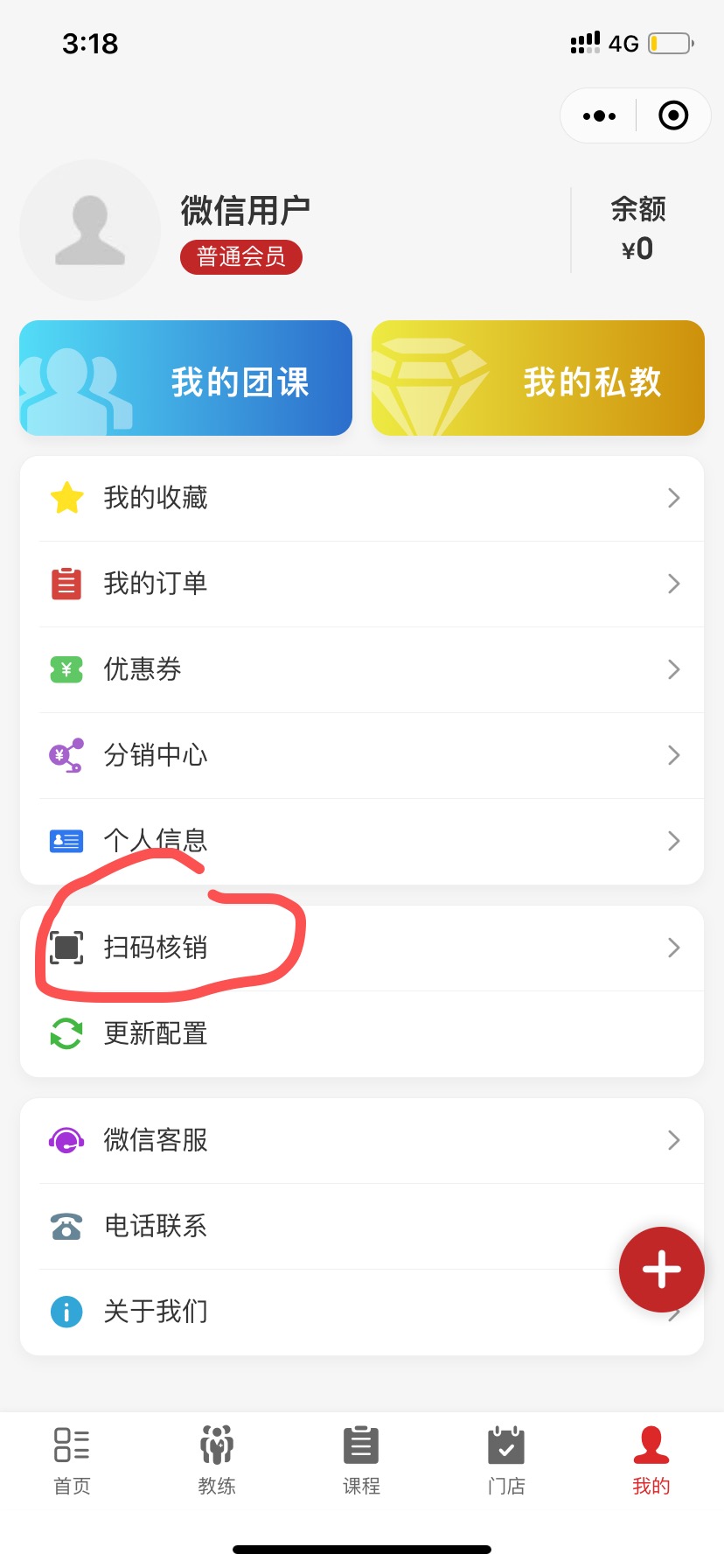
Task: Switch to 首页 tab
Action: [72, 1460]
